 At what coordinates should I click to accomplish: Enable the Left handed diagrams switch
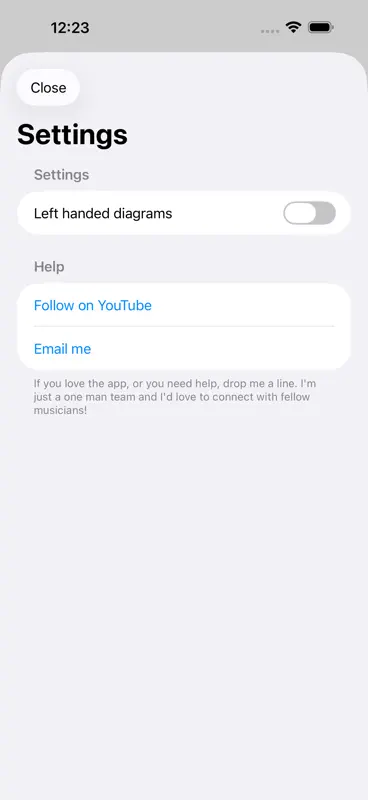click(309, 213)
